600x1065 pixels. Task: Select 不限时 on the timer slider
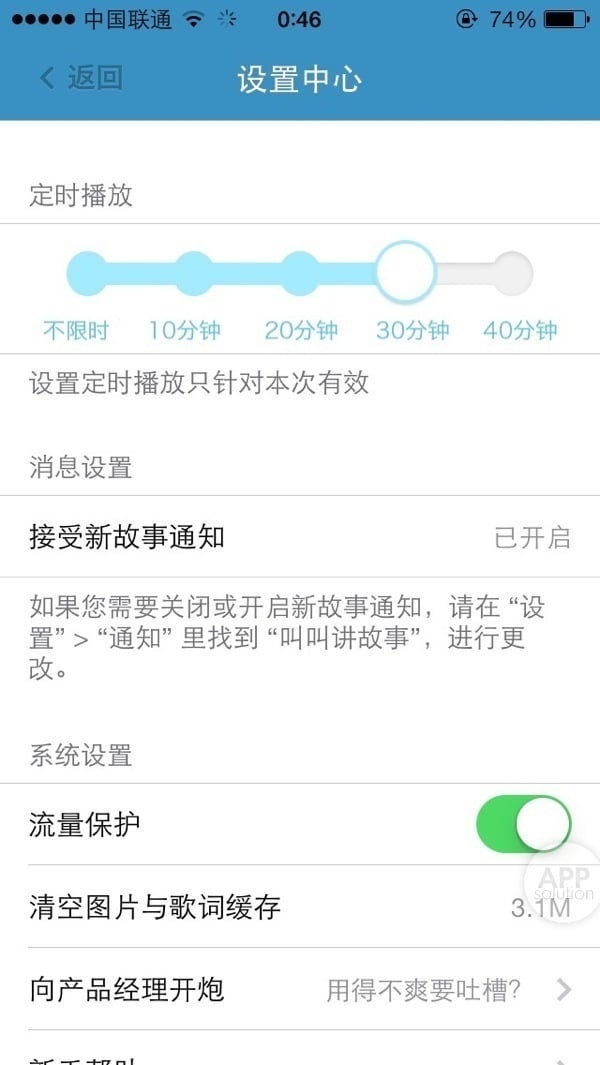[87, 272]
